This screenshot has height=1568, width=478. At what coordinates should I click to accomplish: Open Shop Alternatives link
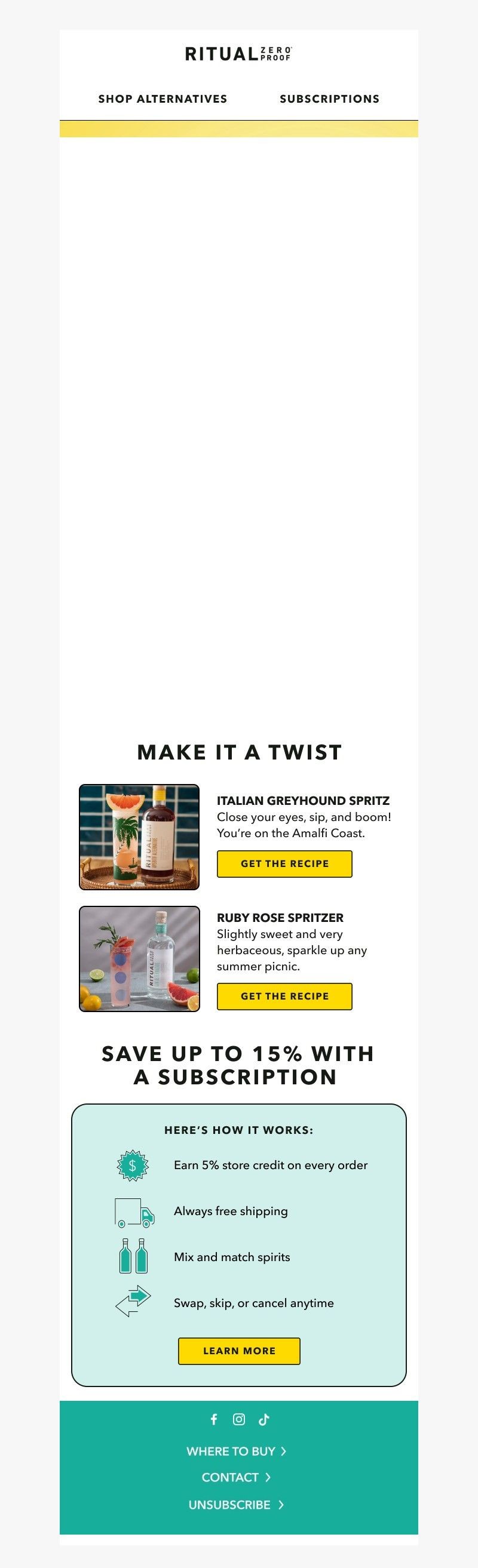(x=163, y=99)
